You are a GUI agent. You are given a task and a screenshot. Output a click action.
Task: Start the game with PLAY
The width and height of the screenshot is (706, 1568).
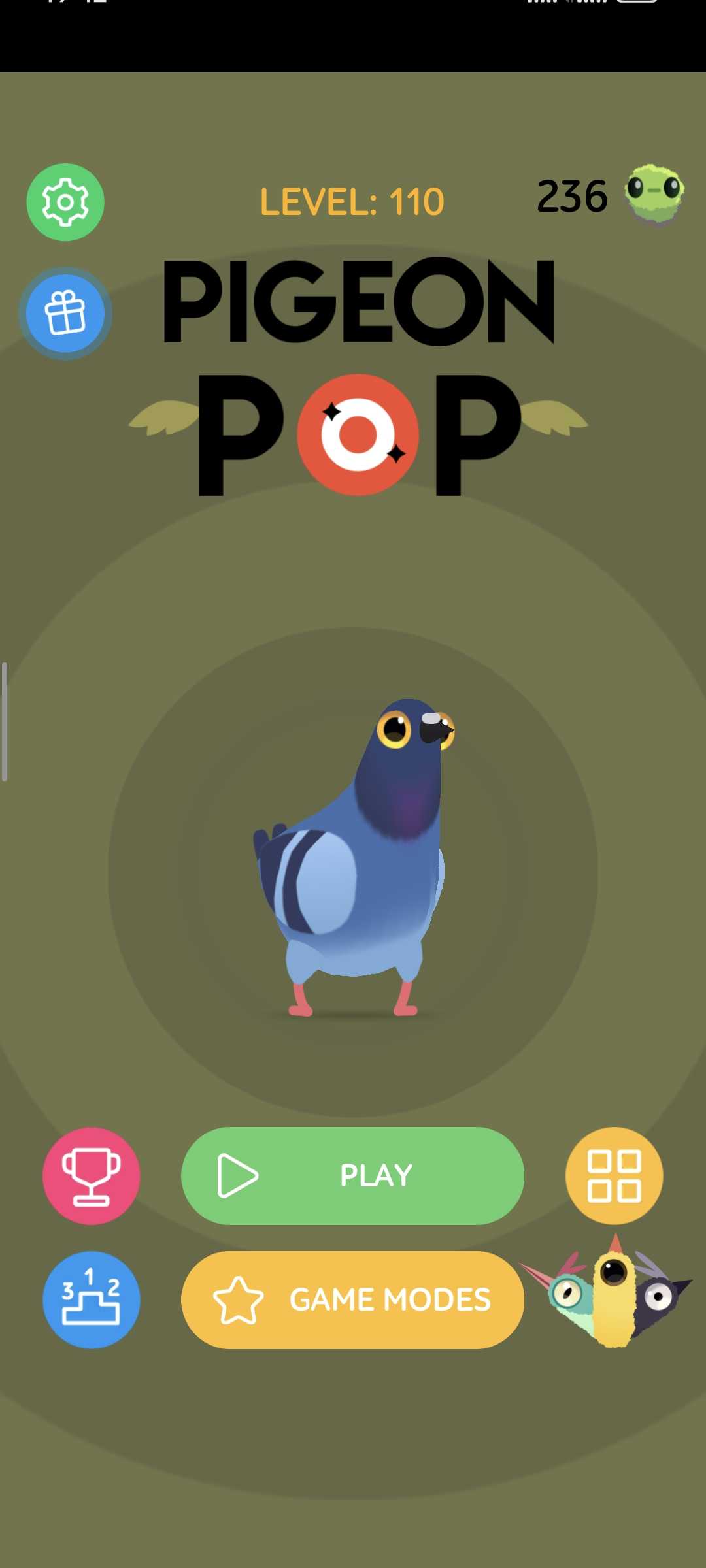[352, 1175]
